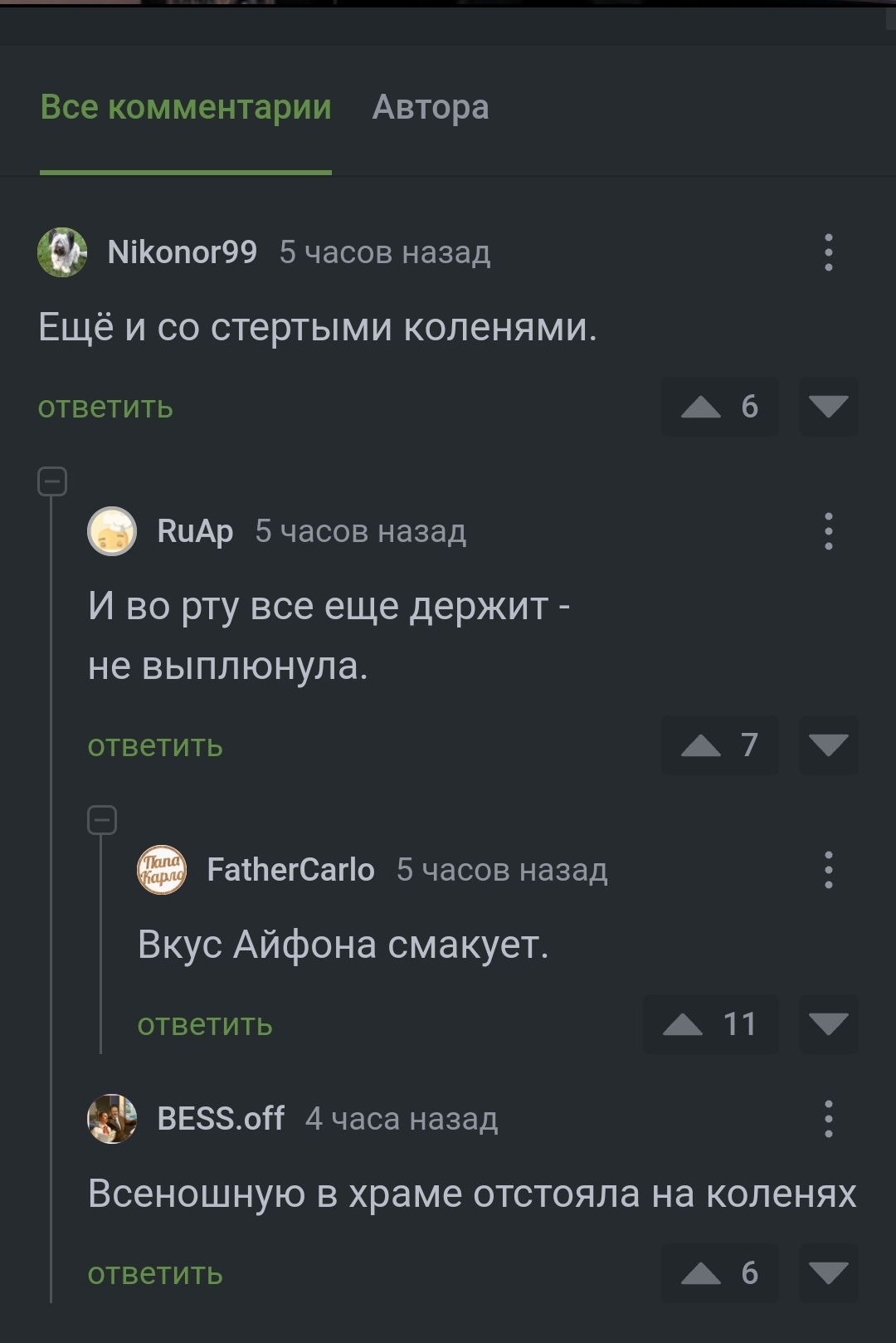
Task: Open RuAp's profile
Action: coord(195,531)
